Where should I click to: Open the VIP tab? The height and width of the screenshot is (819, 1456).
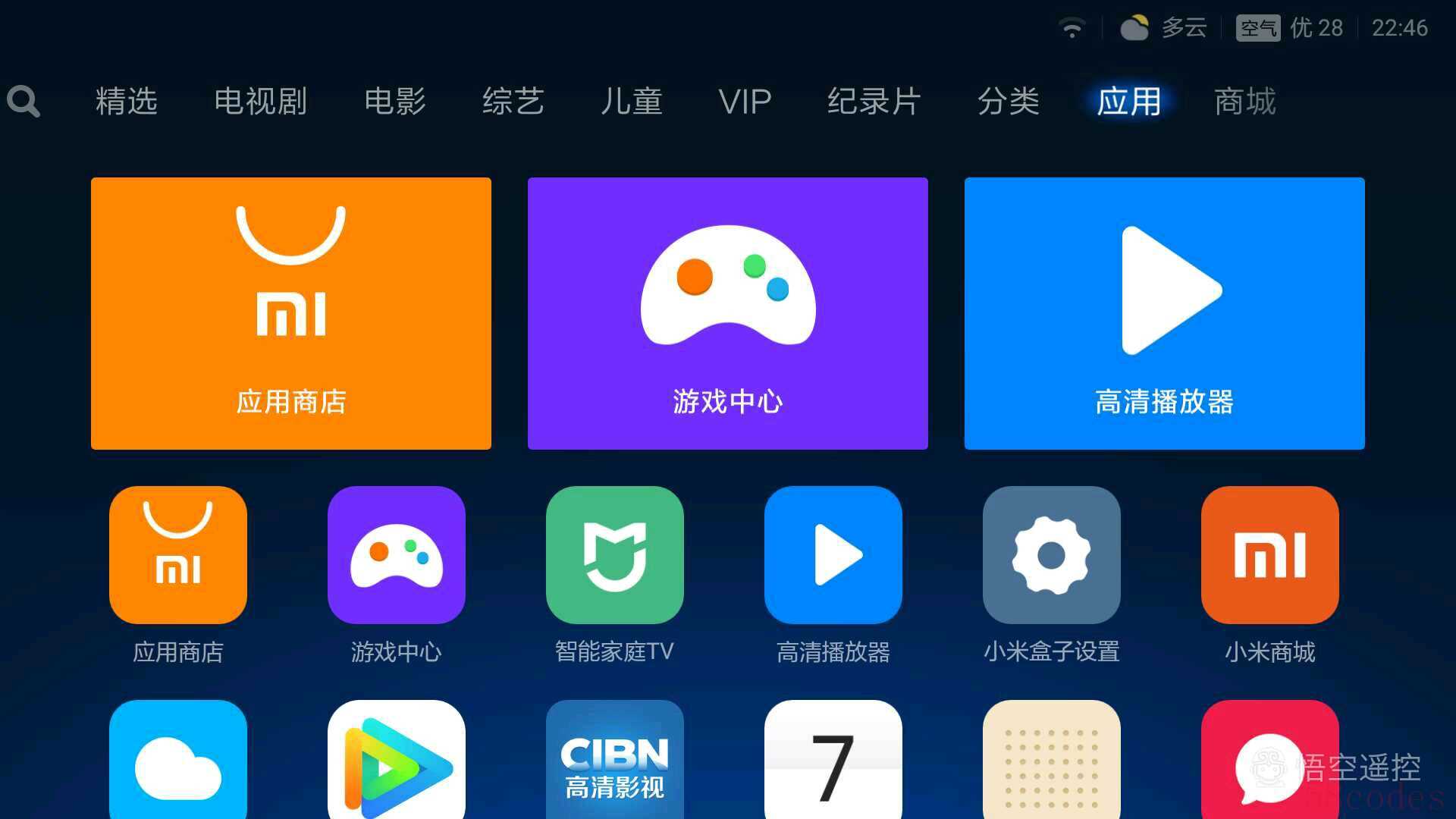tap(745, 101)
